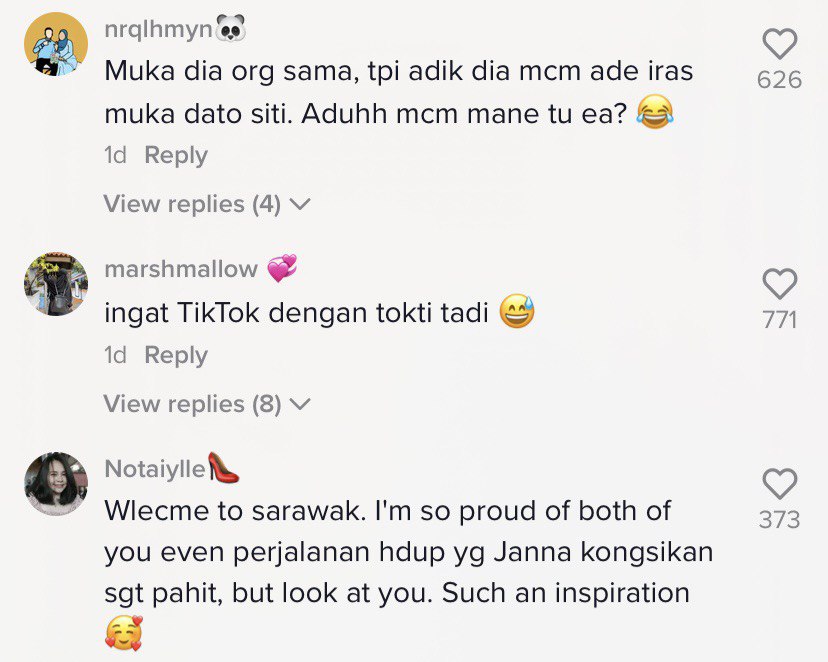Like nrqlhmyn's comment

pyautogui.click(x=779, y=44)
